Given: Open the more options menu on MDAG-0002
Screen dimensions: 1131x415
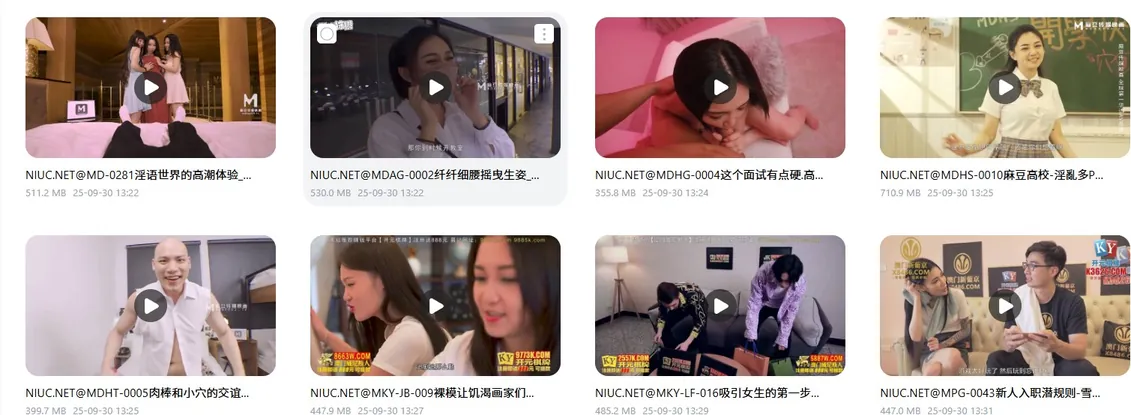Looking at the screenshot, I should point(543,34).
